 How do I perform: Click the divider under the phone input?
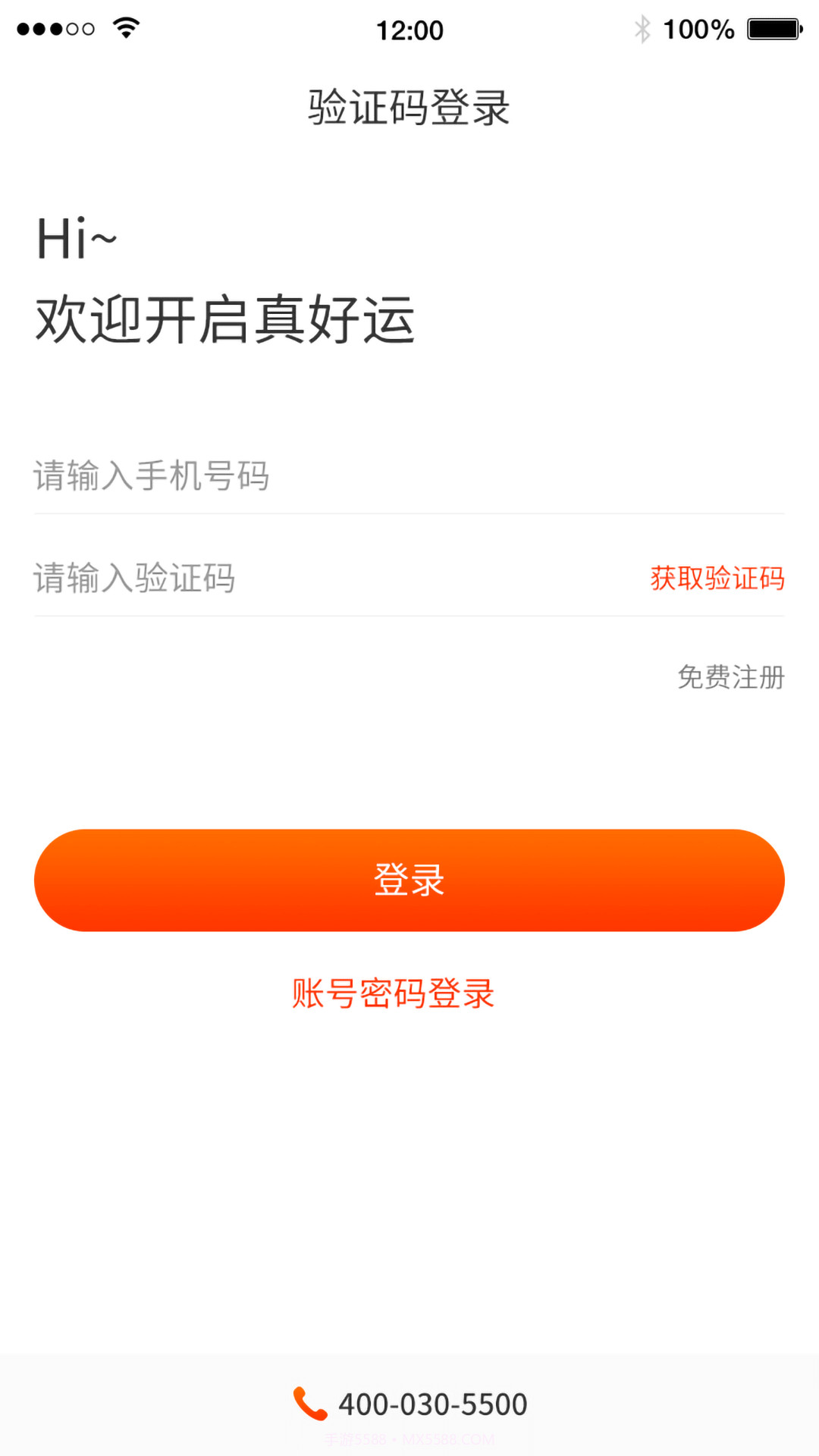(x=409, y=514)
